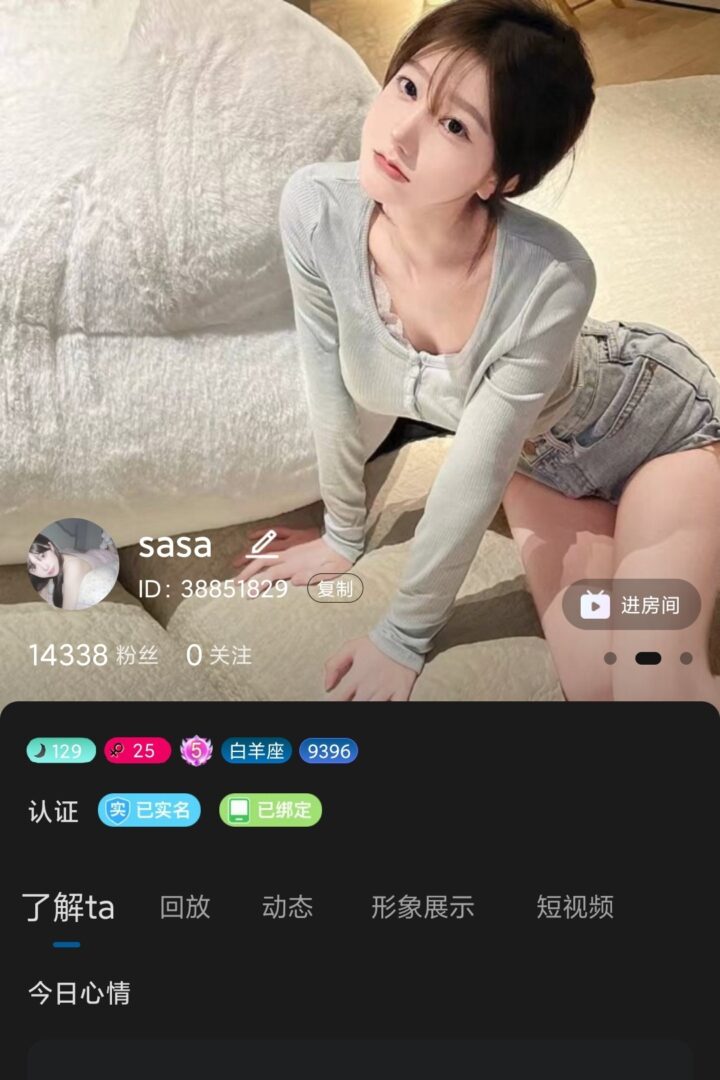720x1080 pixels.
Task: View the 0 关注 following list
Action: tap(219, 656)
